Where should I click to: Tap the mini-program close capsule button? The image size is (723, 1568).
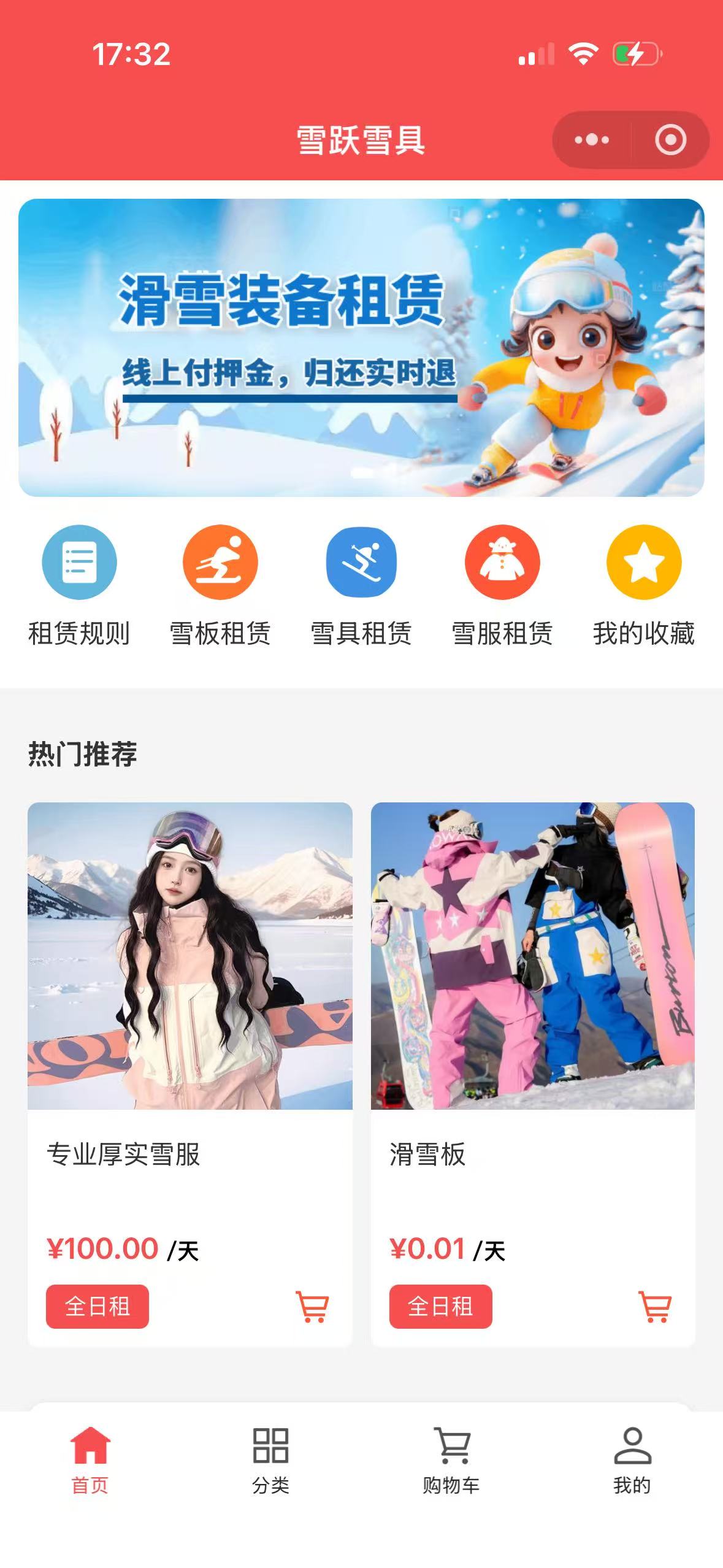pyautogui.click(x=671, y=140)
